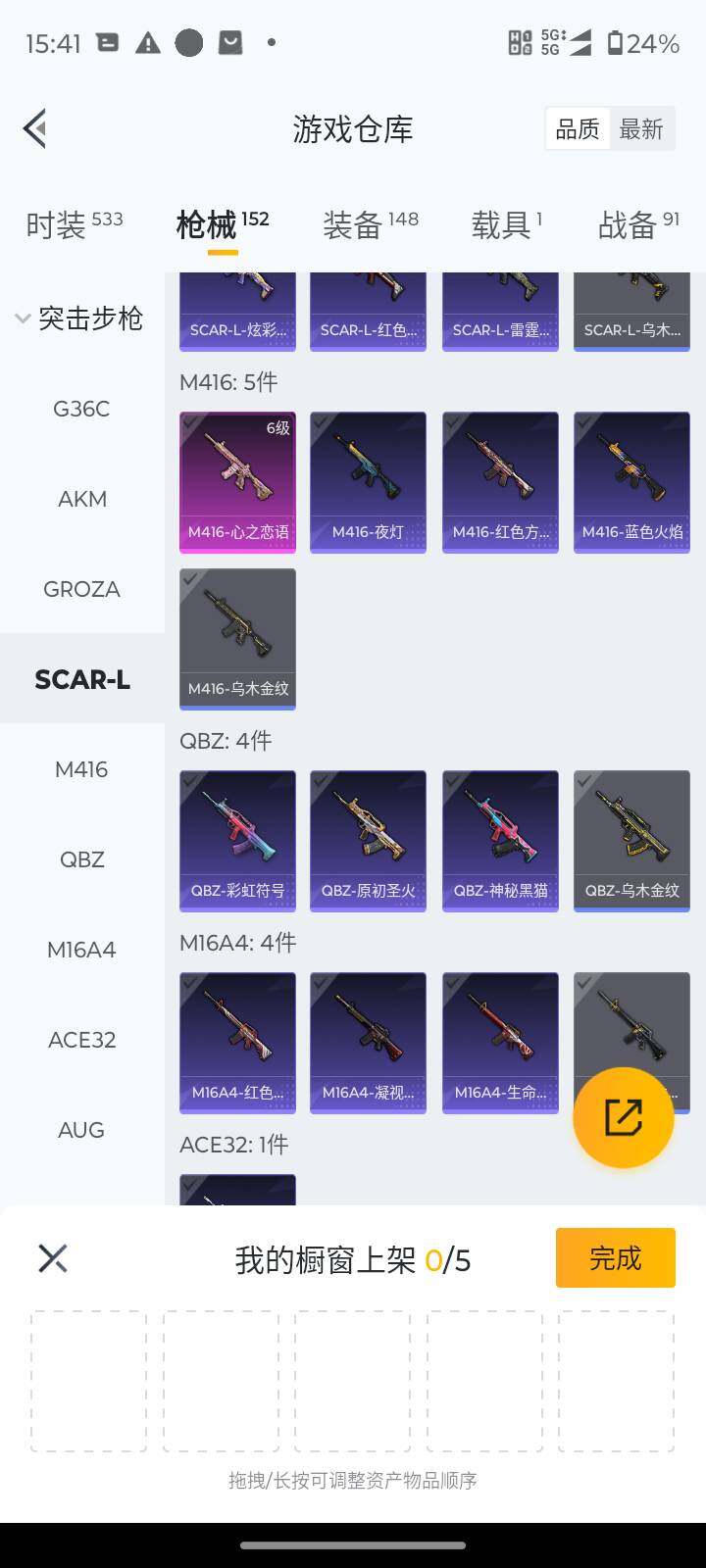Viewport: 706px width, 1568px height.
Task: Jump to GROZA in the side list
Action: tap(82, 589)
